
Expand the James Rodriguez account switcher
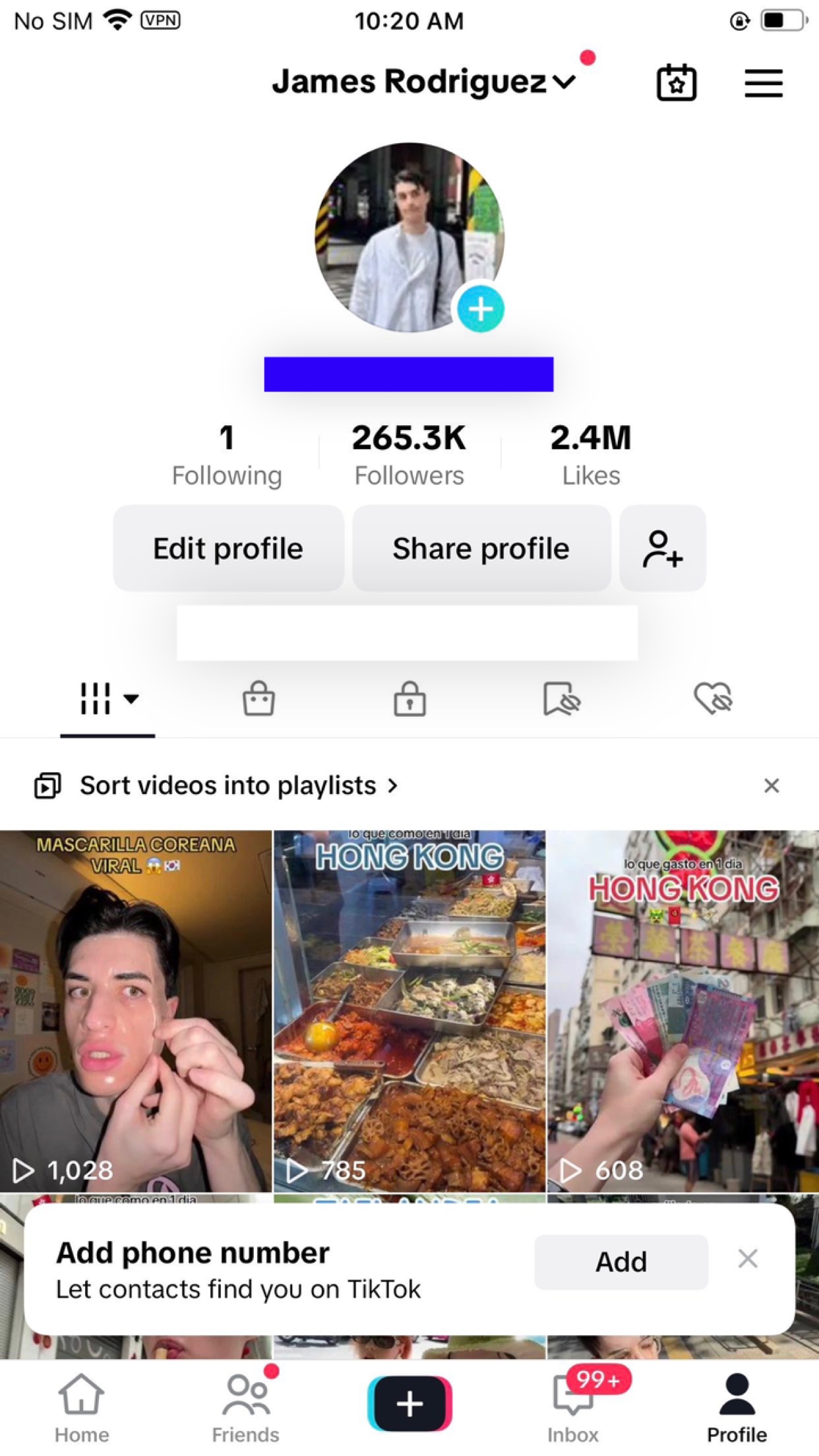424,82
